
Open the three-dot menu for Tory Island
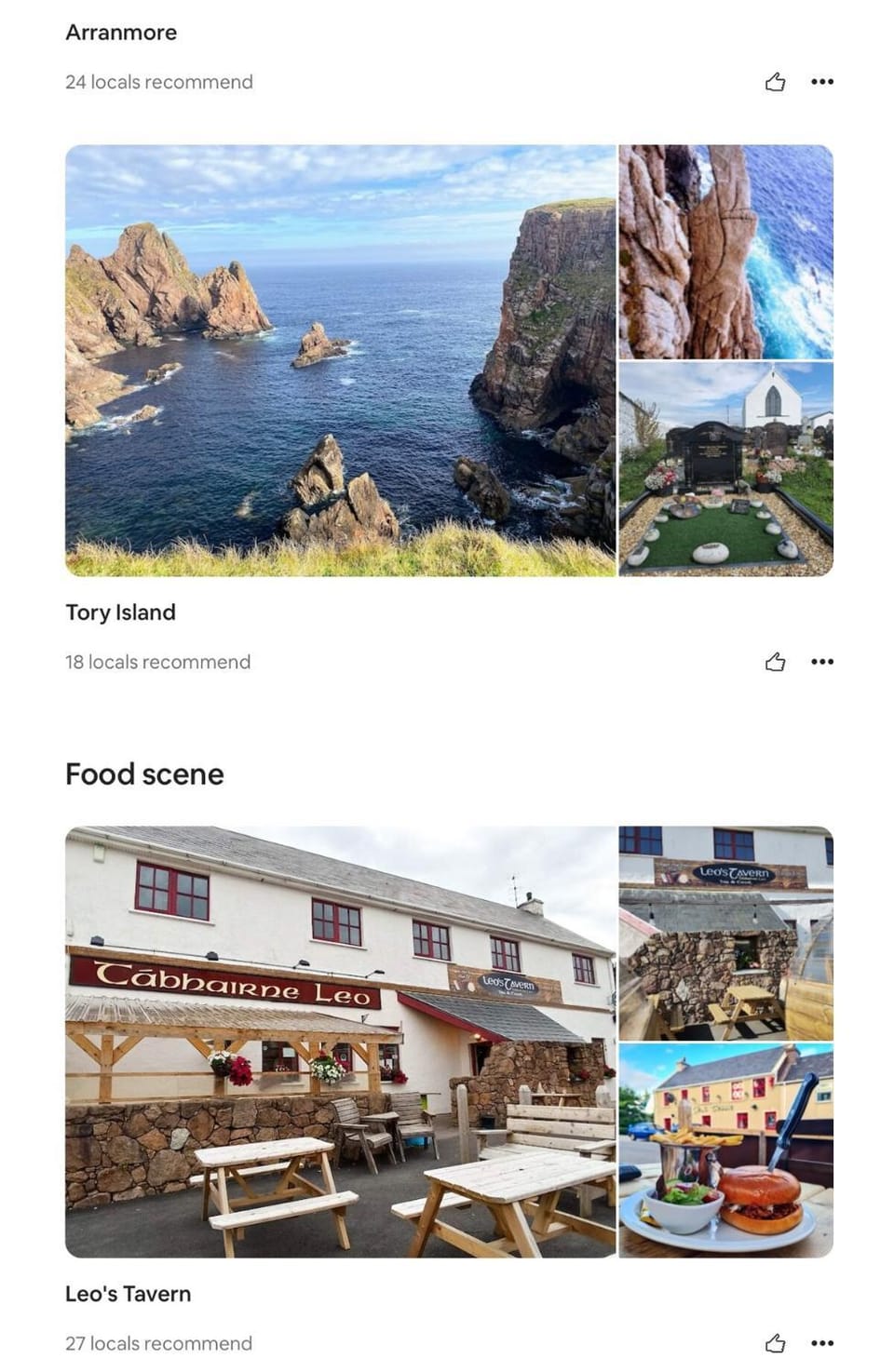click(821, 662)
